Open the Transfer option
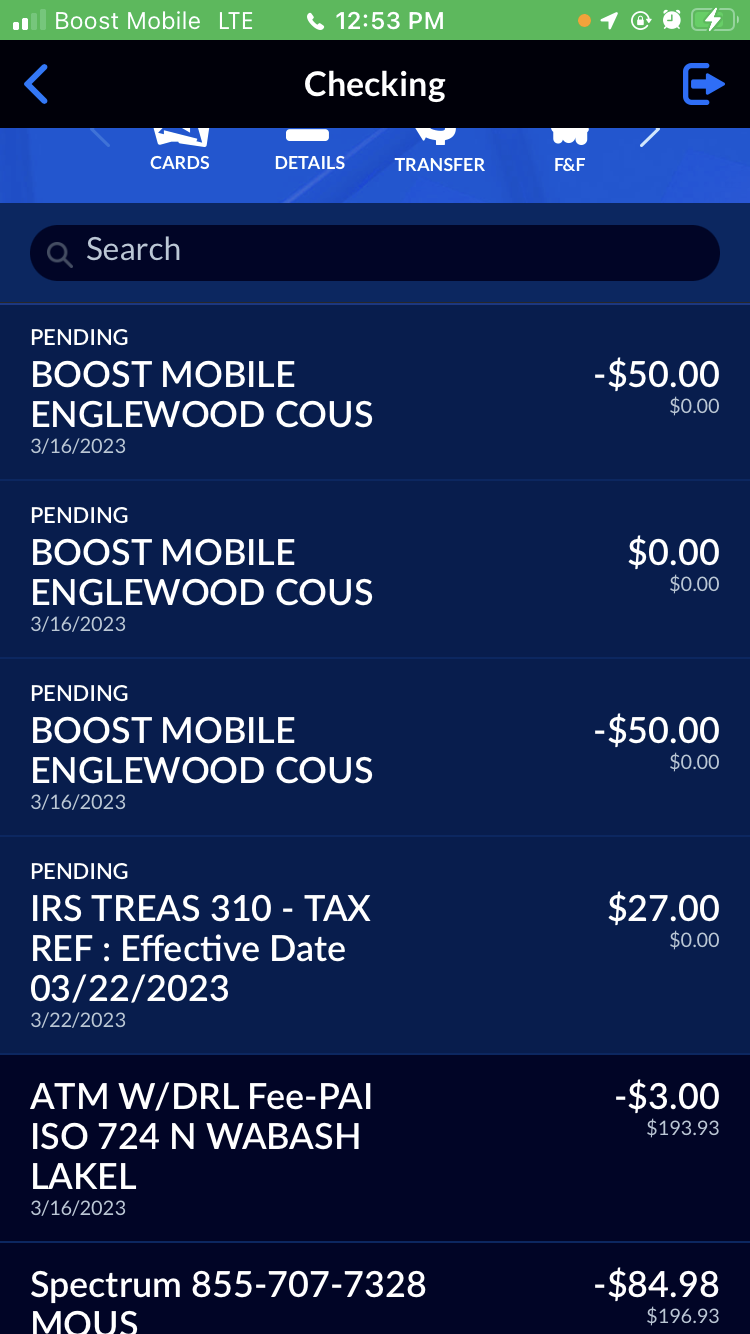 click(439, 152)
